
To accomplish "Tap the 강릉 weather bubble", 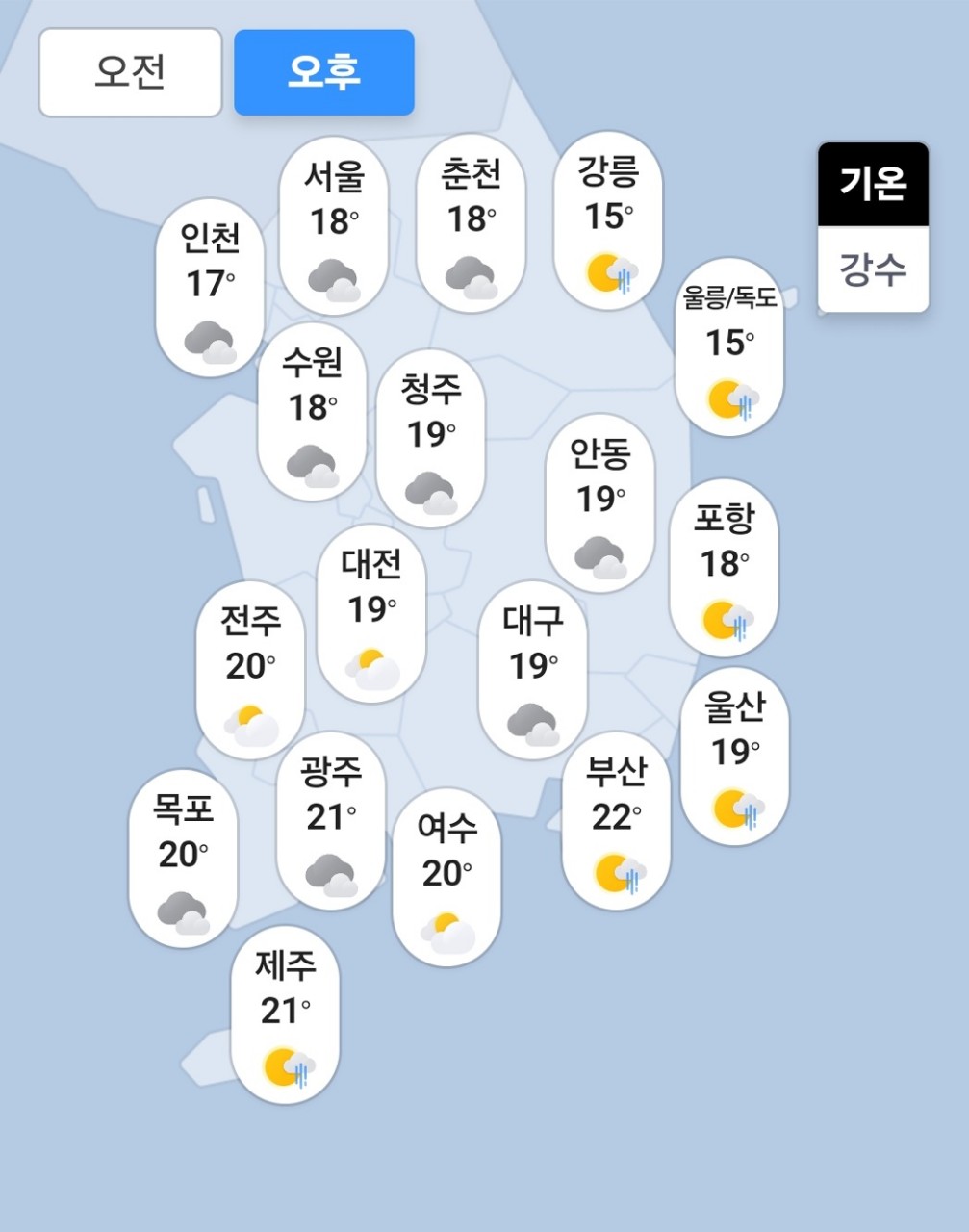I will coord(608,220).
